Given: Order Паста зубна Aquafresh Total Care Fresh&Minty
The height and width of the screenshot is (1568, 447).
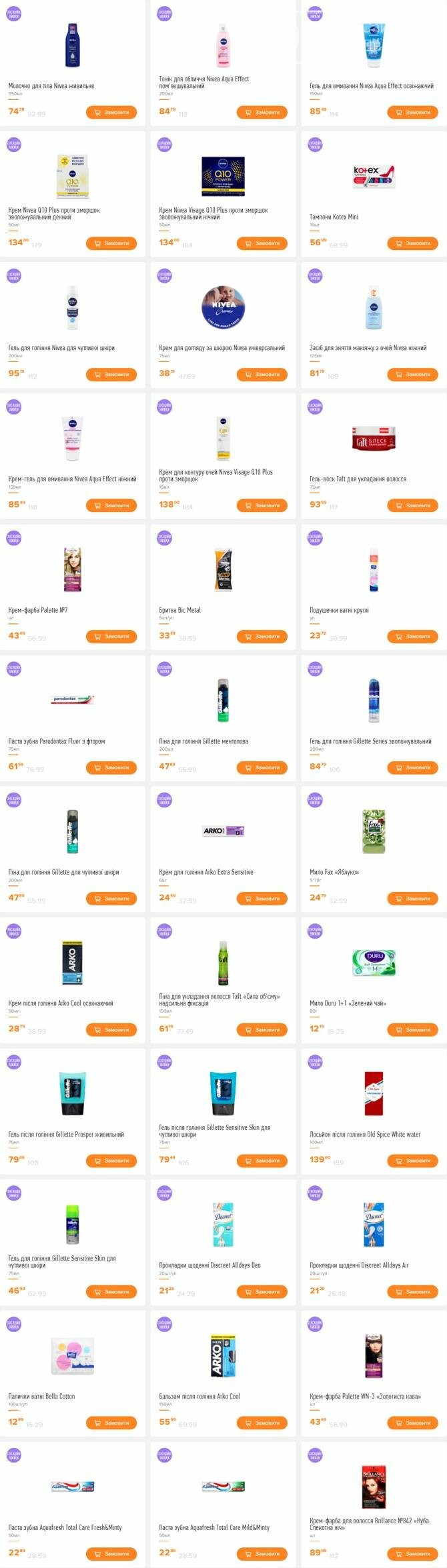Looking at the screenshot, I should [111, 1554].
